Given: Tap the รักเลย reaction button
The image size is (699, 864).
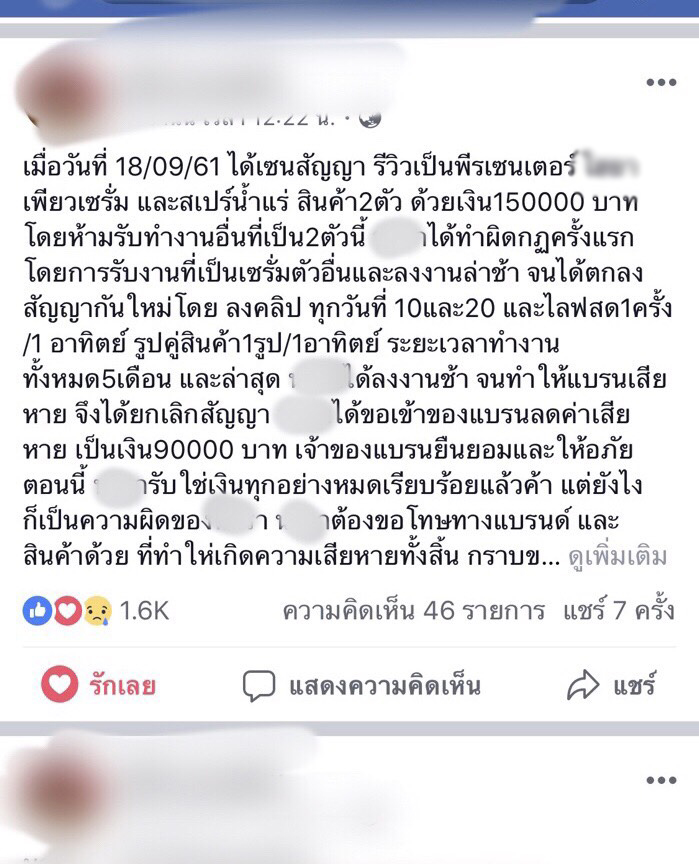Looking at the screenshot, I should (98, 685).
